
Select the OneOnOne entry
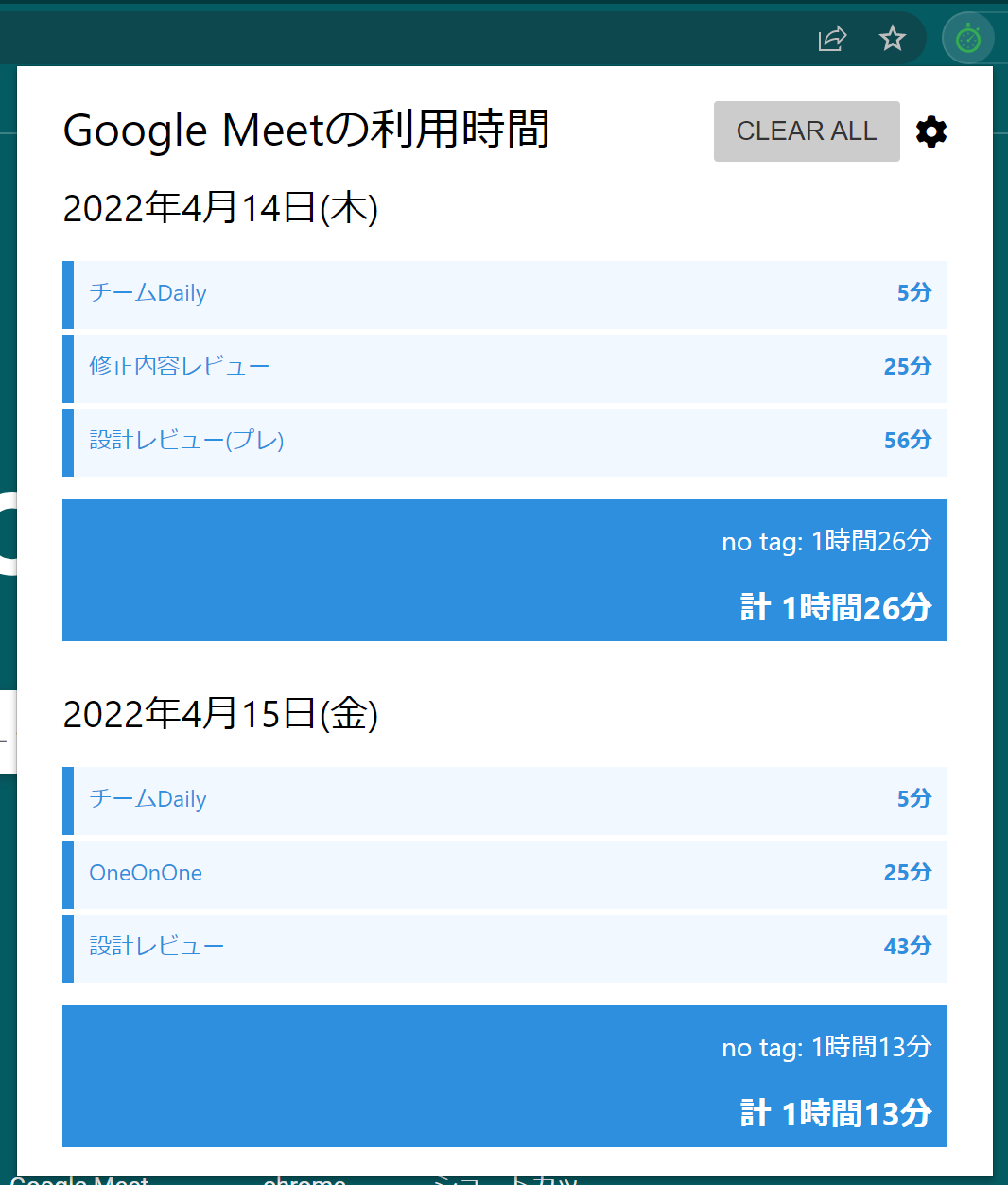click(x=505, y=874)
